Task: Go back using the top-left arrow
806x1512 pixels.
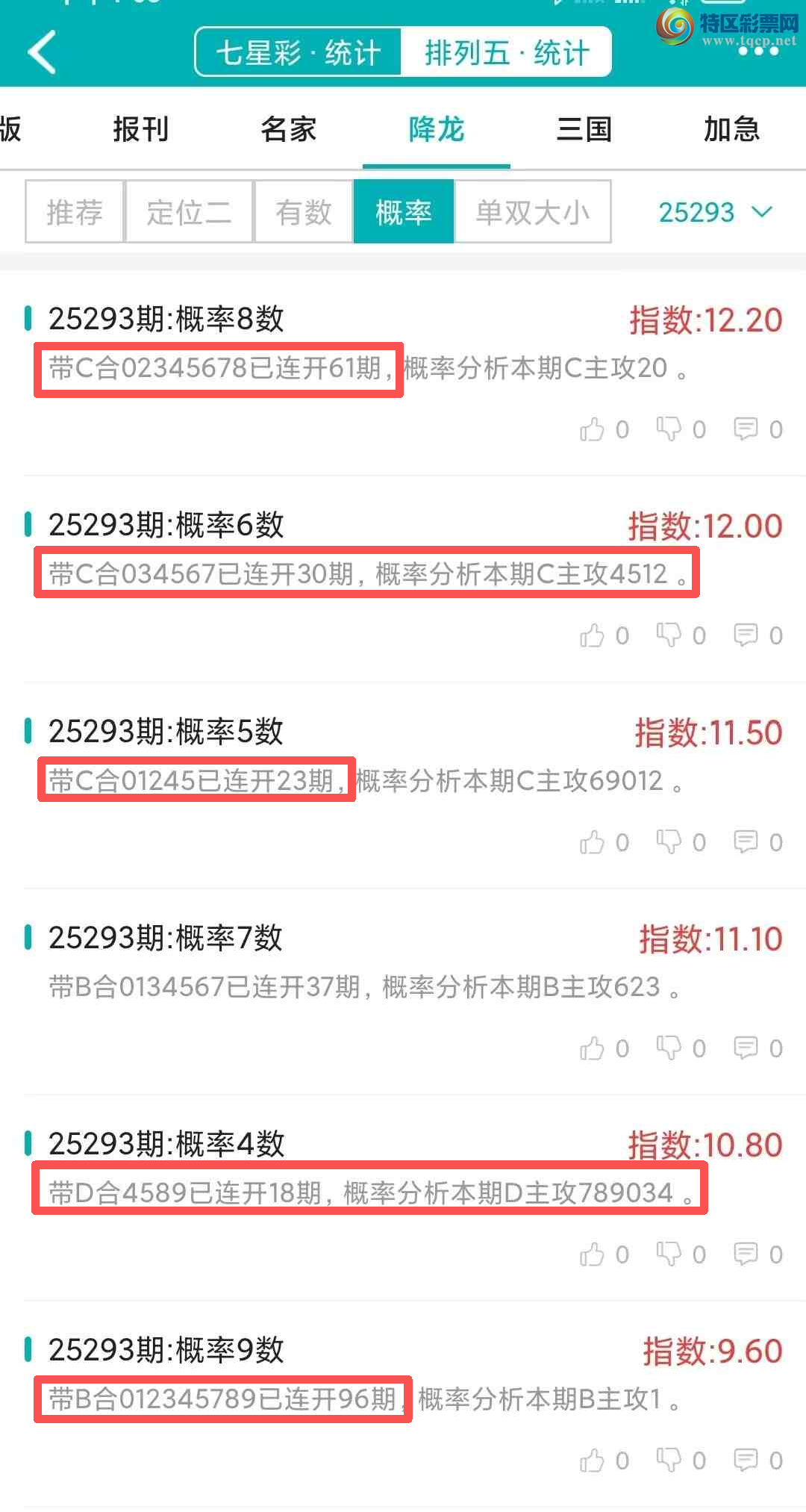Action: [42, 52]
